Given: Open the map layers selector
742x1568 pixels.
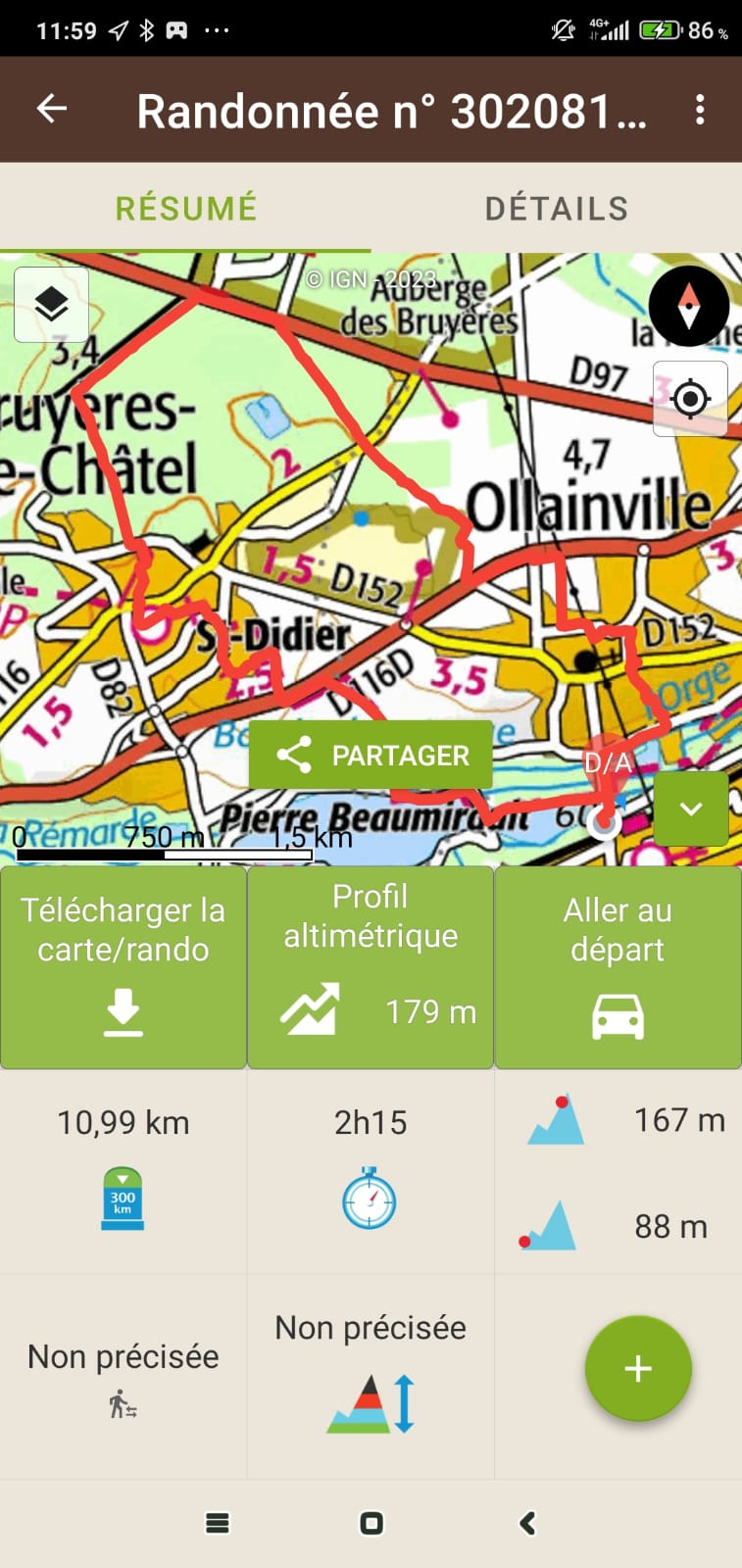Looking at the screenshot, I should click(51, 305).
